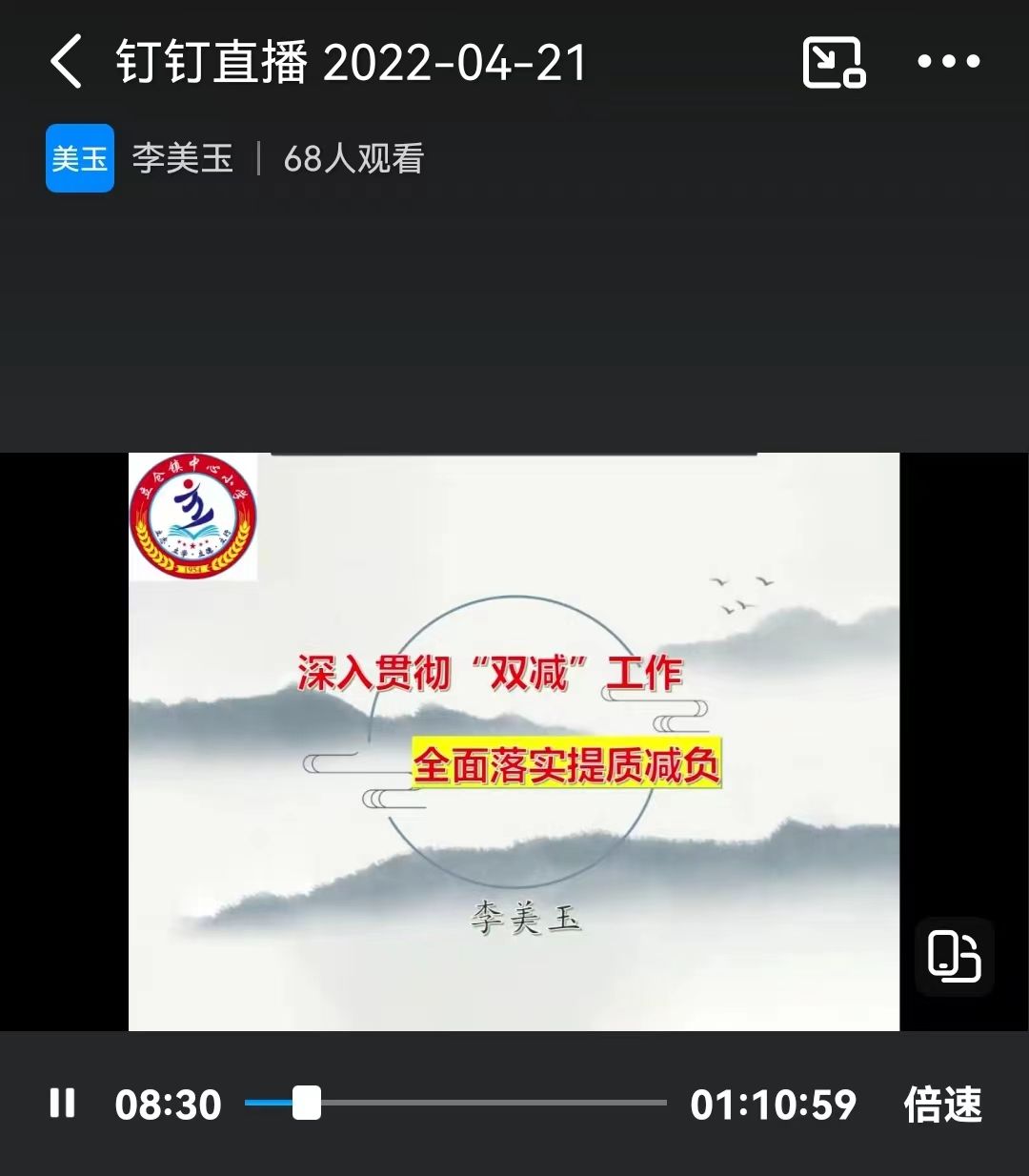Rotate video to fullscreen landscape
This screenshot has width=1029, height=1176.
(x=954, y=956)
